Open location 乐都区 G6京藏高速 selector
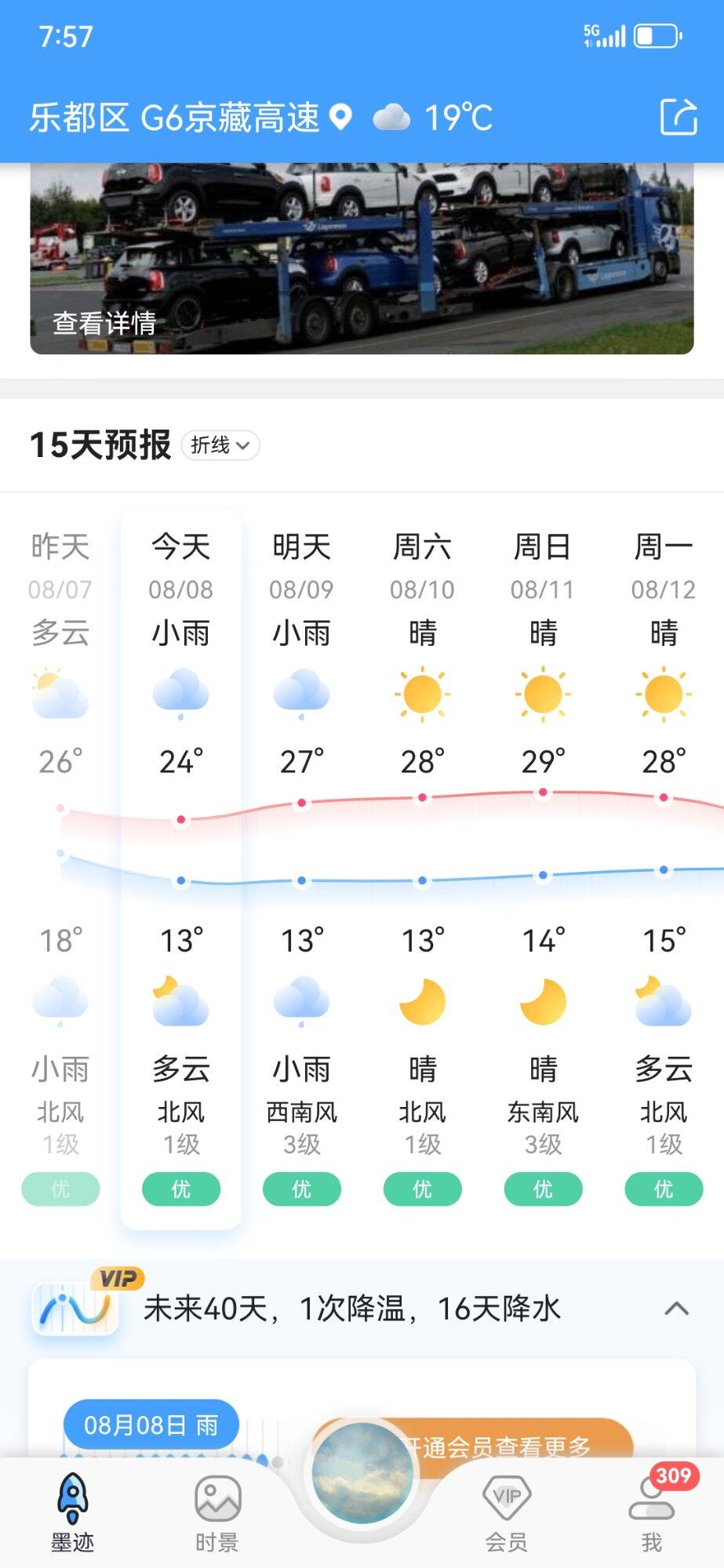The height and width of the screenshot is (1568, 724). 190,118
